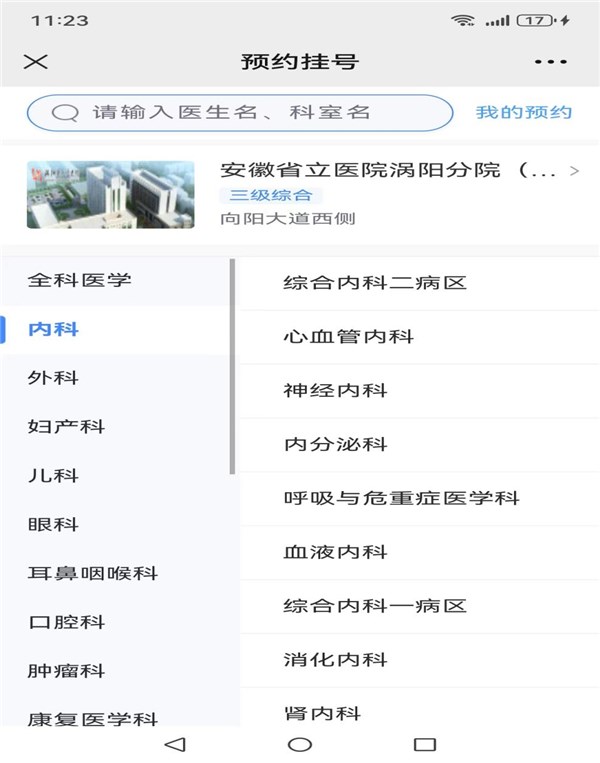Open 综合内科二病区 department
Screen dimensions: 600x763
pos(375,283)
